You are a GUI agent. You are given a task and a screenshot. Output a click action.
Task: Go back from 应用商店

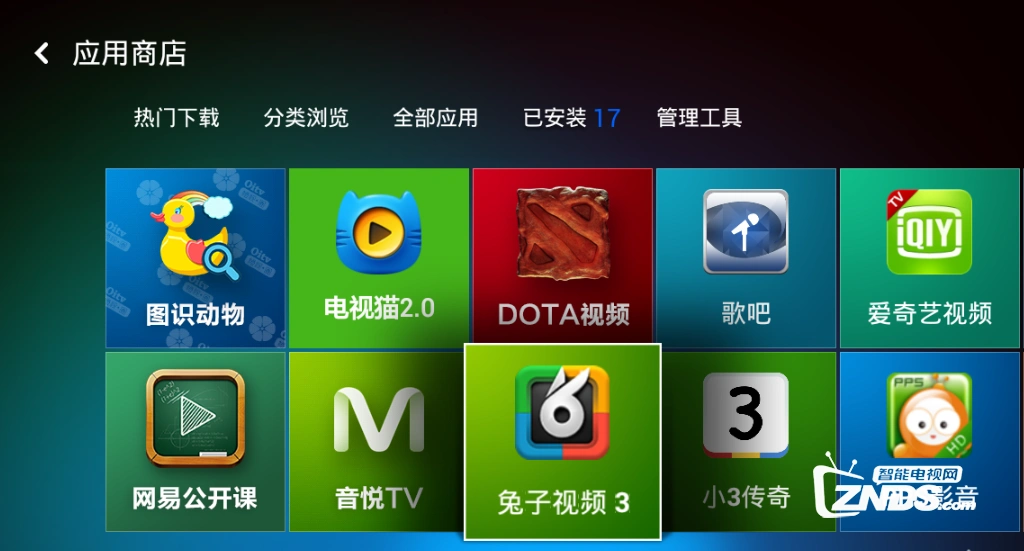(x=42, y=54)
